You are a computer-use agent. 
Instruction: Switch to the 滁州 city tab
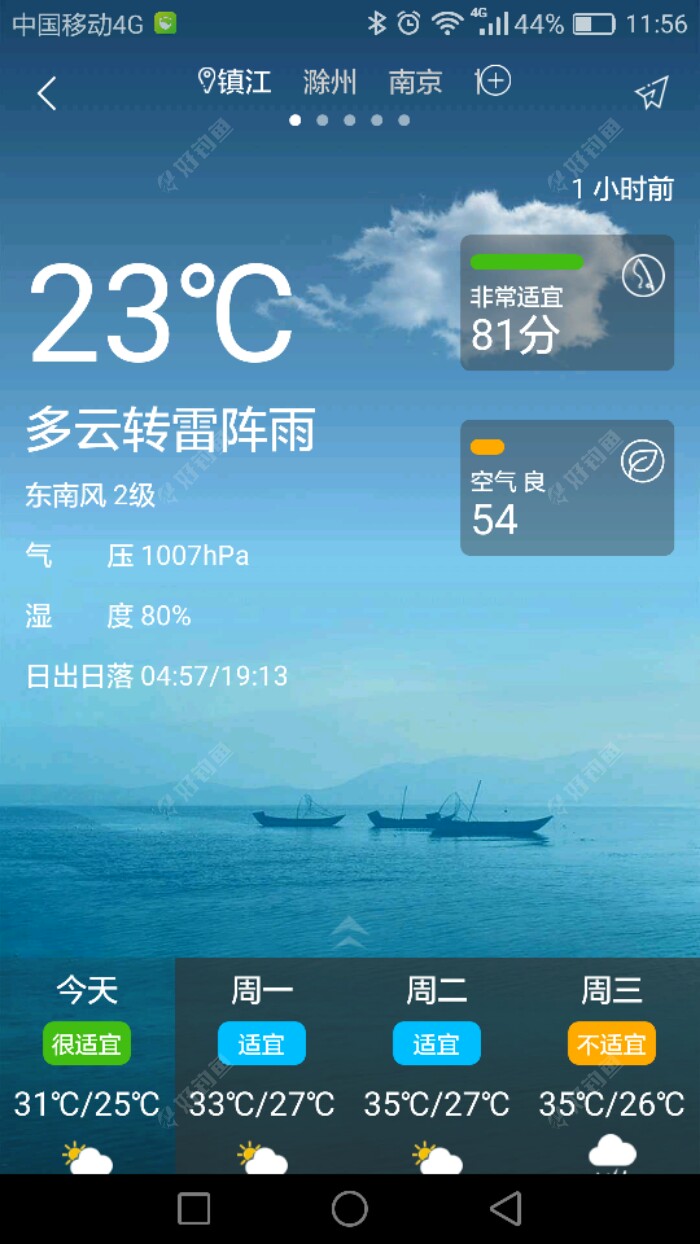tap(329, 82)
